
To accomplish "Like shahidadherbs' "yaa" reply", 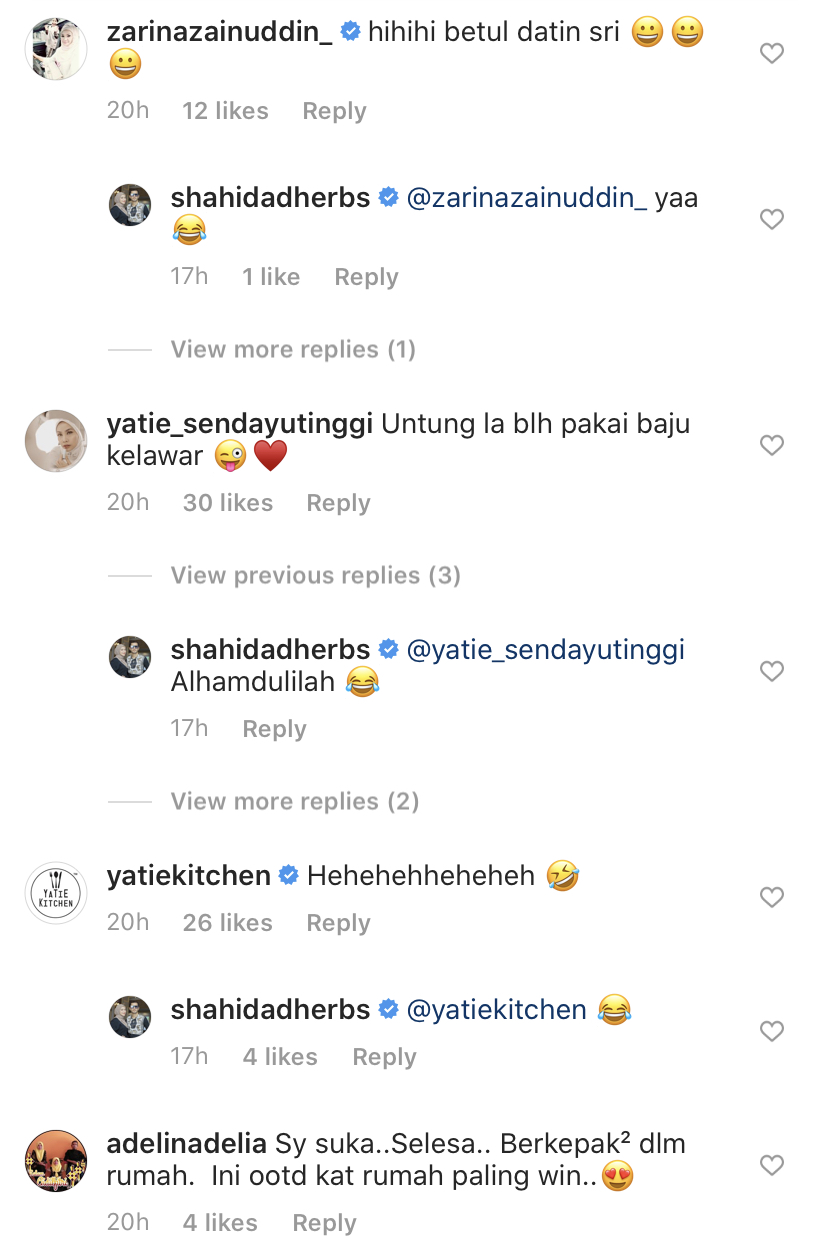I will [x=771, y=219].
